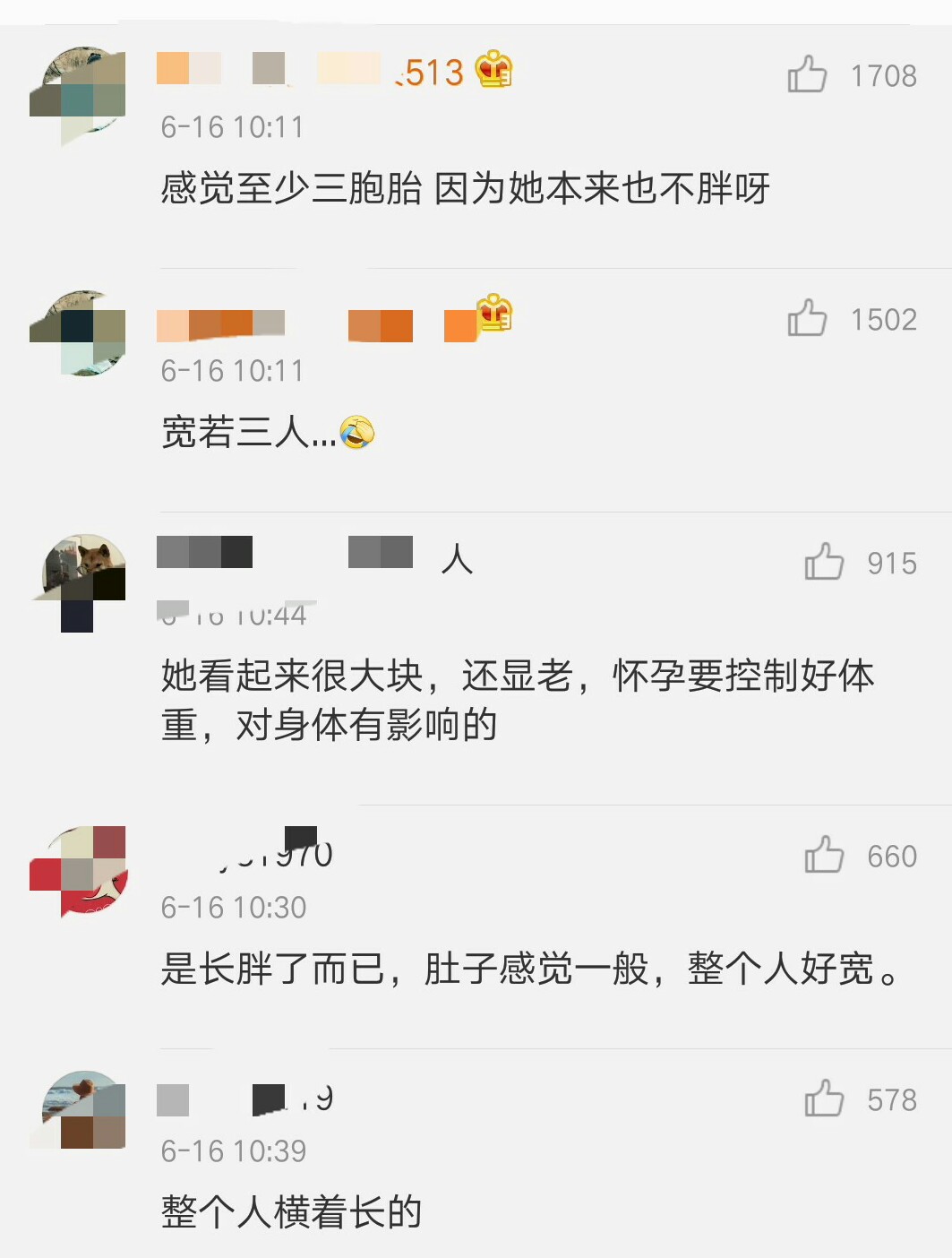The height and width of the screenshot is (1258, 952).
Task: Open avatar of the 10:39 commenter
Action: pyautogui.click(x=82, y=1111)
